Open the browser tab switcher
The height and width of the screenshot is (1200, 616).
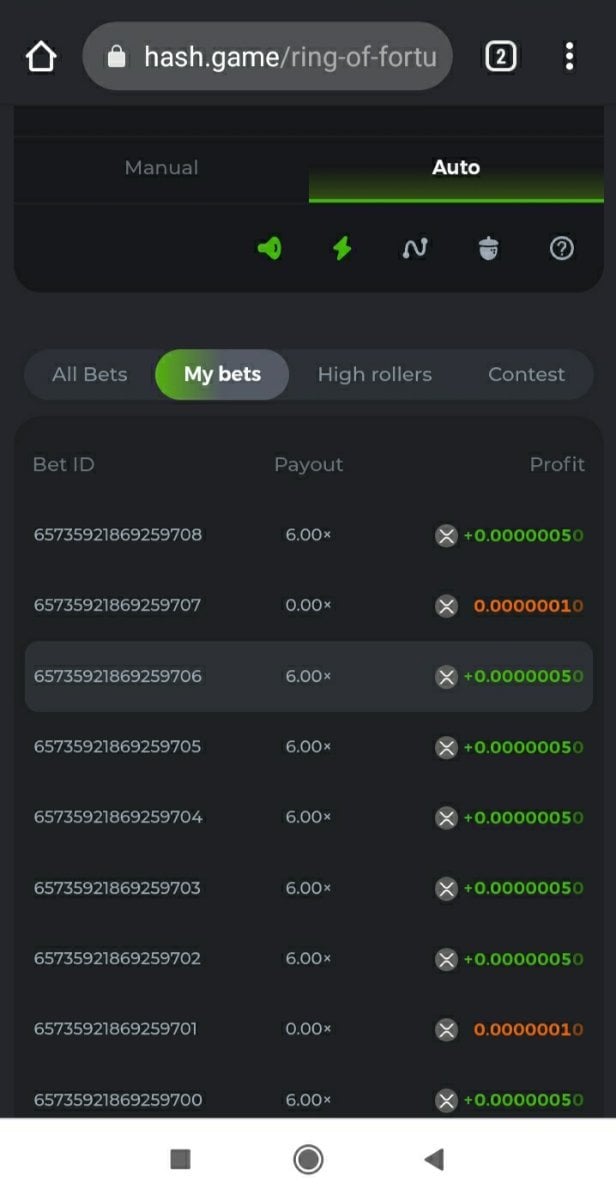[500, 57]
